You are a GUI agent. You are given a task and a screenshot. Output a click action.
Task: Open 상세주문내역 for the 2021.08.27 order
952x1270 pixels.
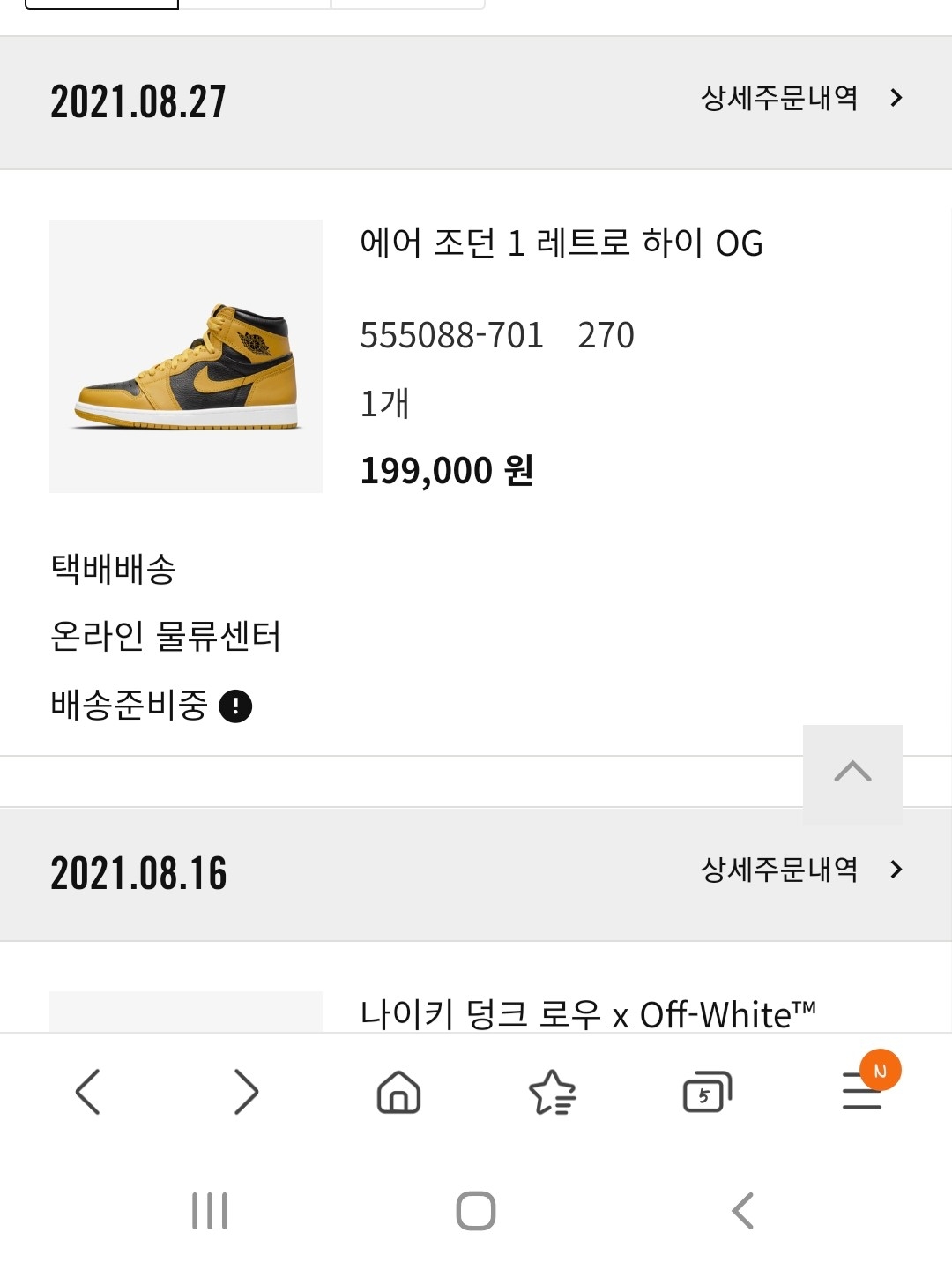tap(800, 98)
